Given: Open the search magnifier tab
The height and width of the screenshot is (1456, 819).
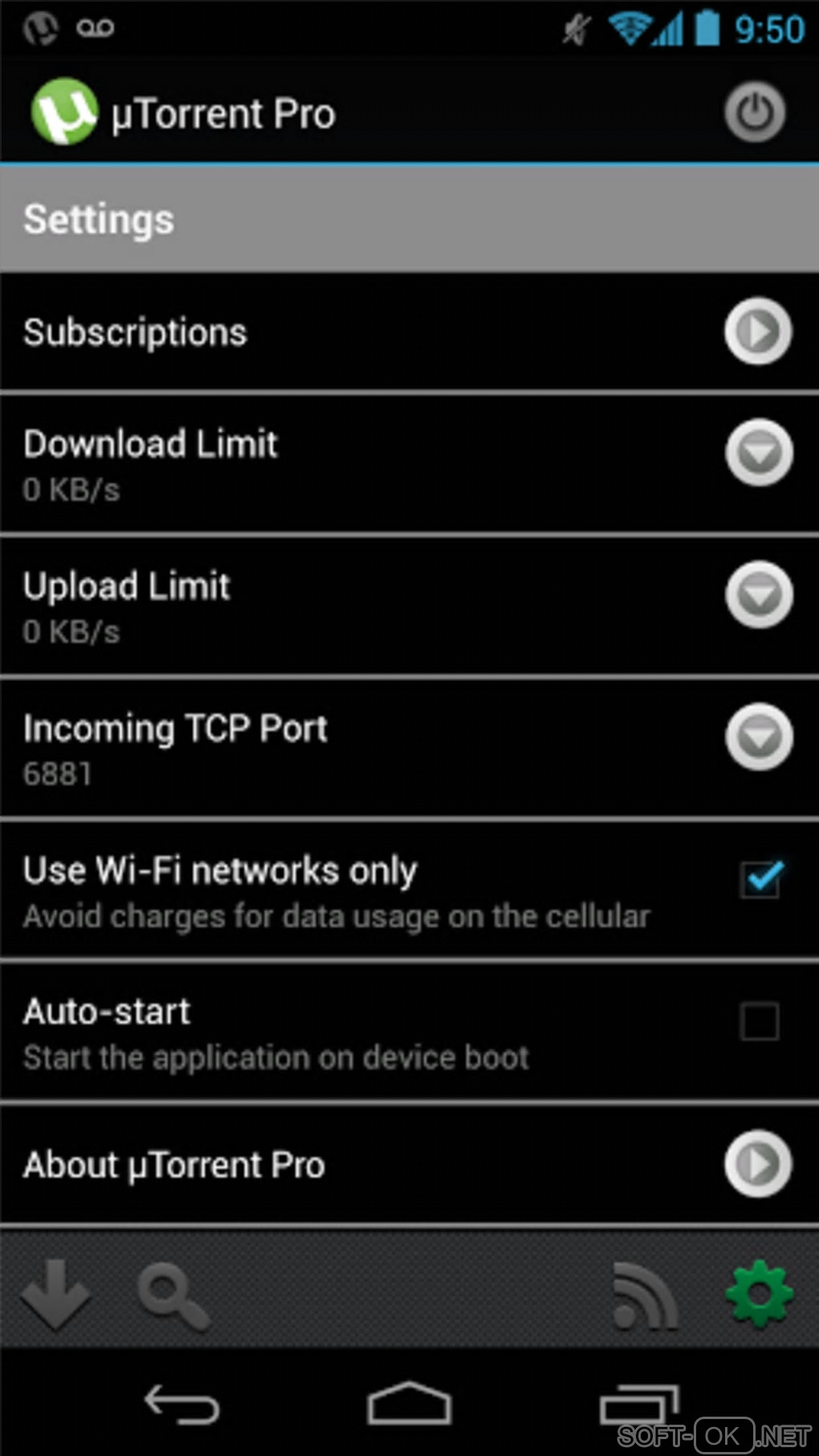Looking at the screenshot, I should (x=172, y=1294).
